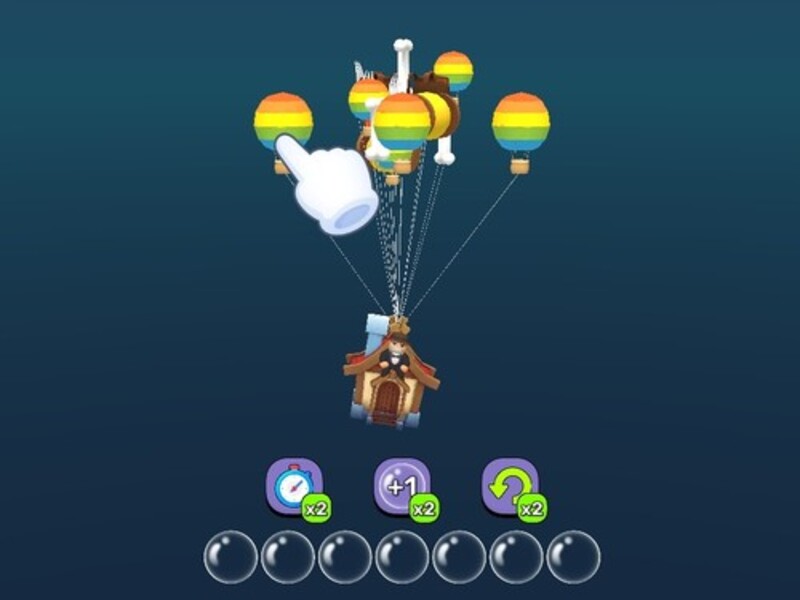
Task: Activate the +1 extra slot booster
Action: coord(401,486)
